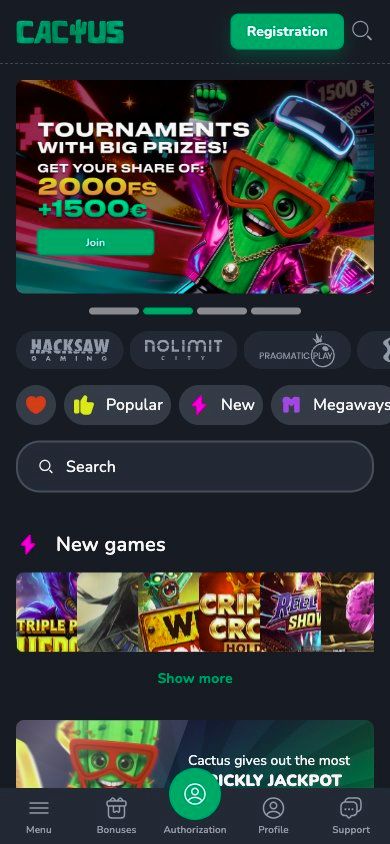Open the Reel Show game tile
Screen dimensions: 390x844
(290, 612)
